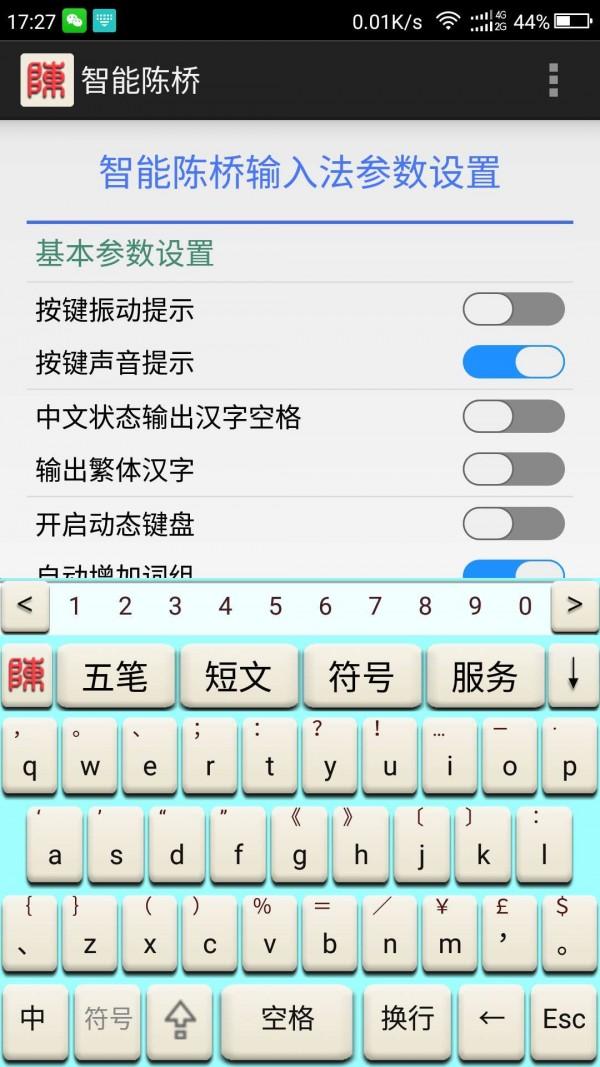The height and width of the screenshot is (1067, 600).
Task: Tap the 换行 return key
Action: click(407, 1019)
